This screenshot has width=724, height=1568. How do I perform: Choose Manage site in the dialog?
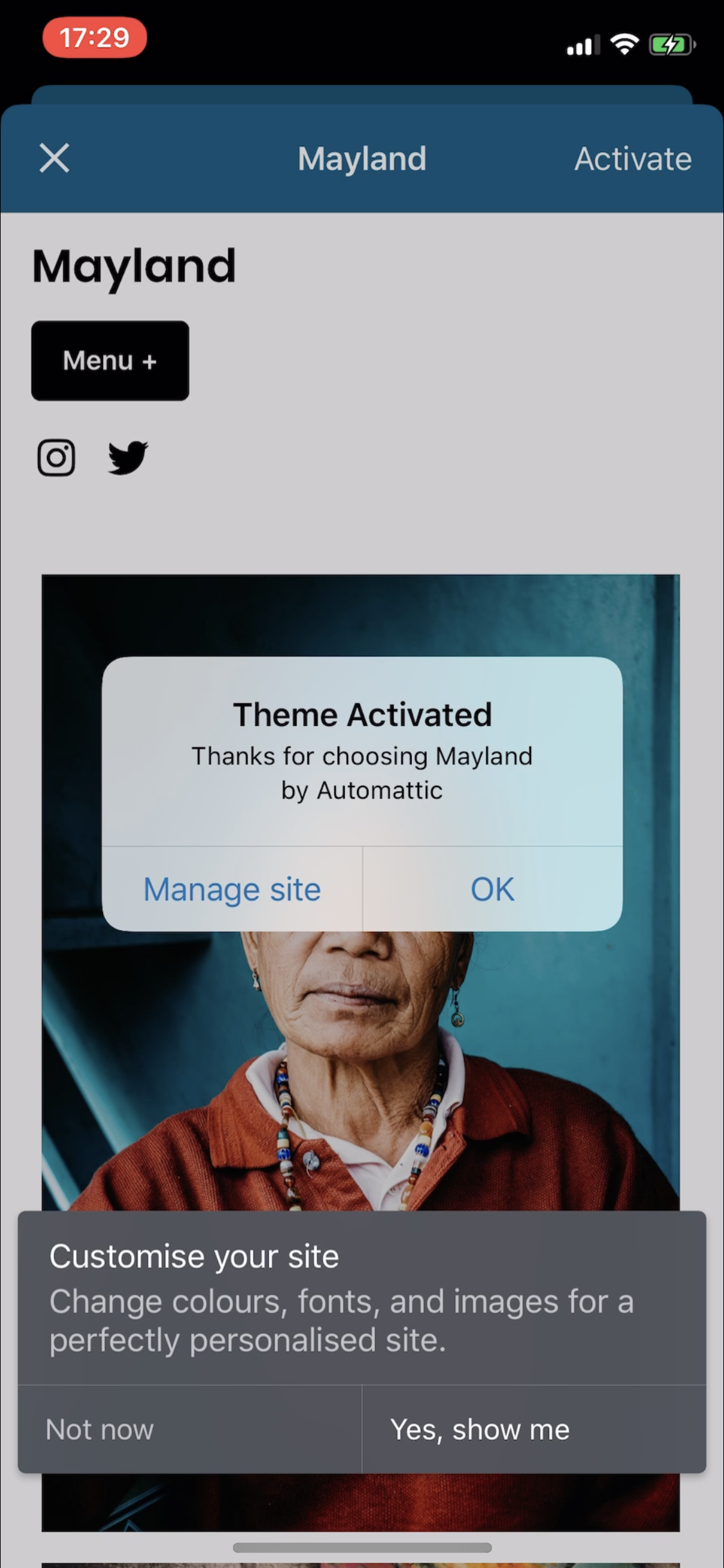[x=232, y=890]
